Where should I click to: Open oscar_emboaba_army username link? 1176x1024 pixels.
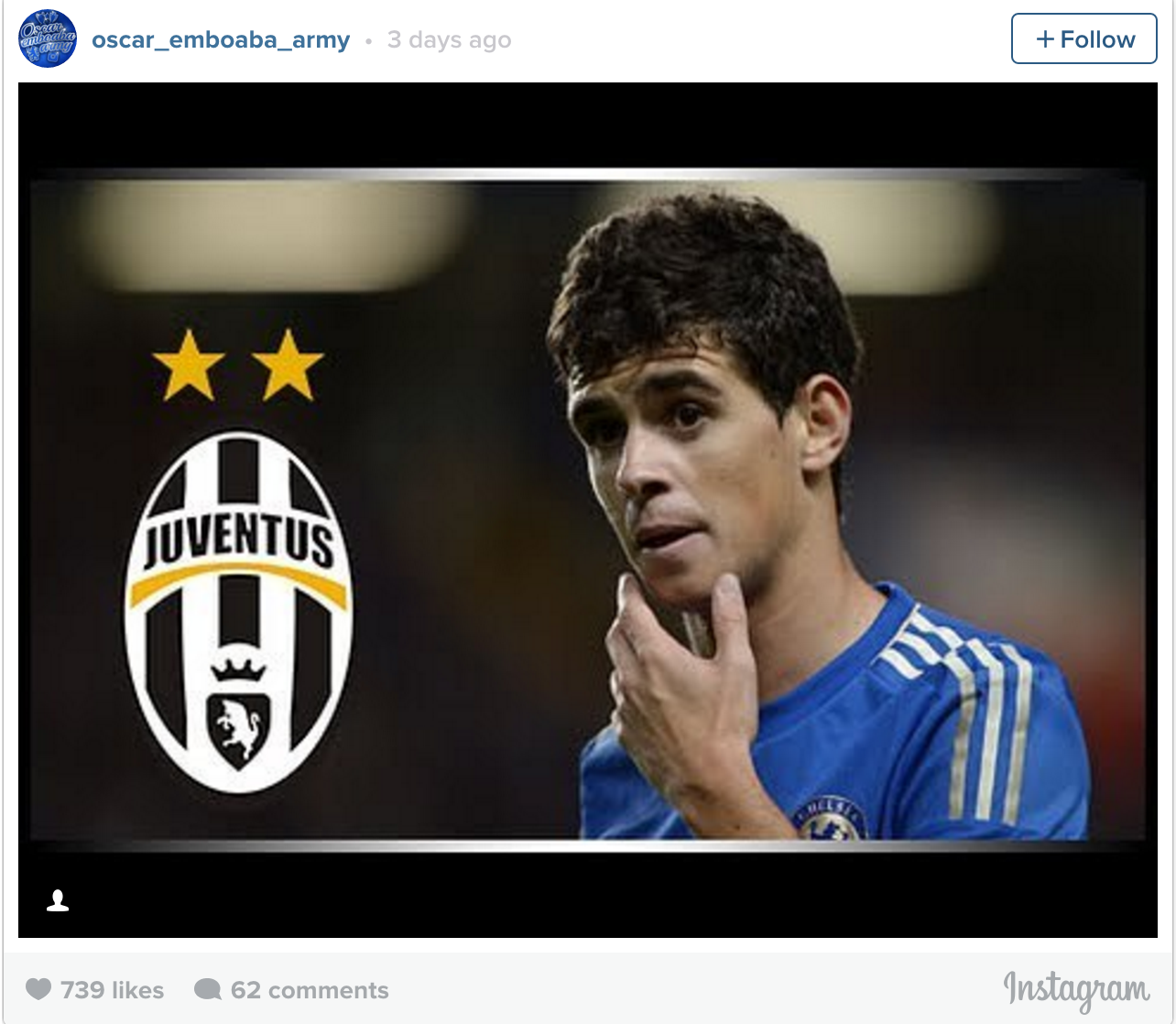(221, 40)
